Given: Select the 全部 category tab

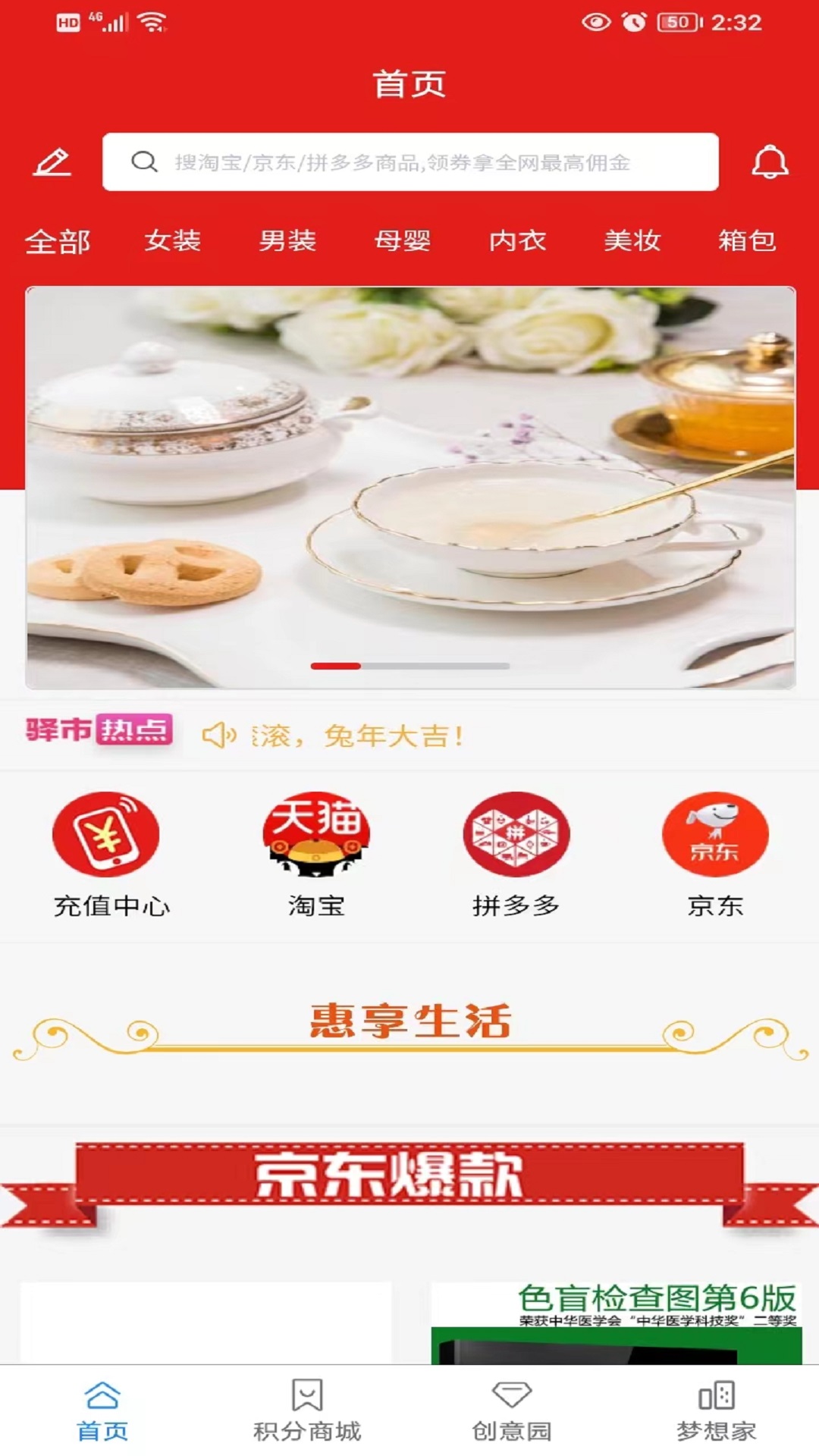Looking at the screenshot, I should coord(58,241).
